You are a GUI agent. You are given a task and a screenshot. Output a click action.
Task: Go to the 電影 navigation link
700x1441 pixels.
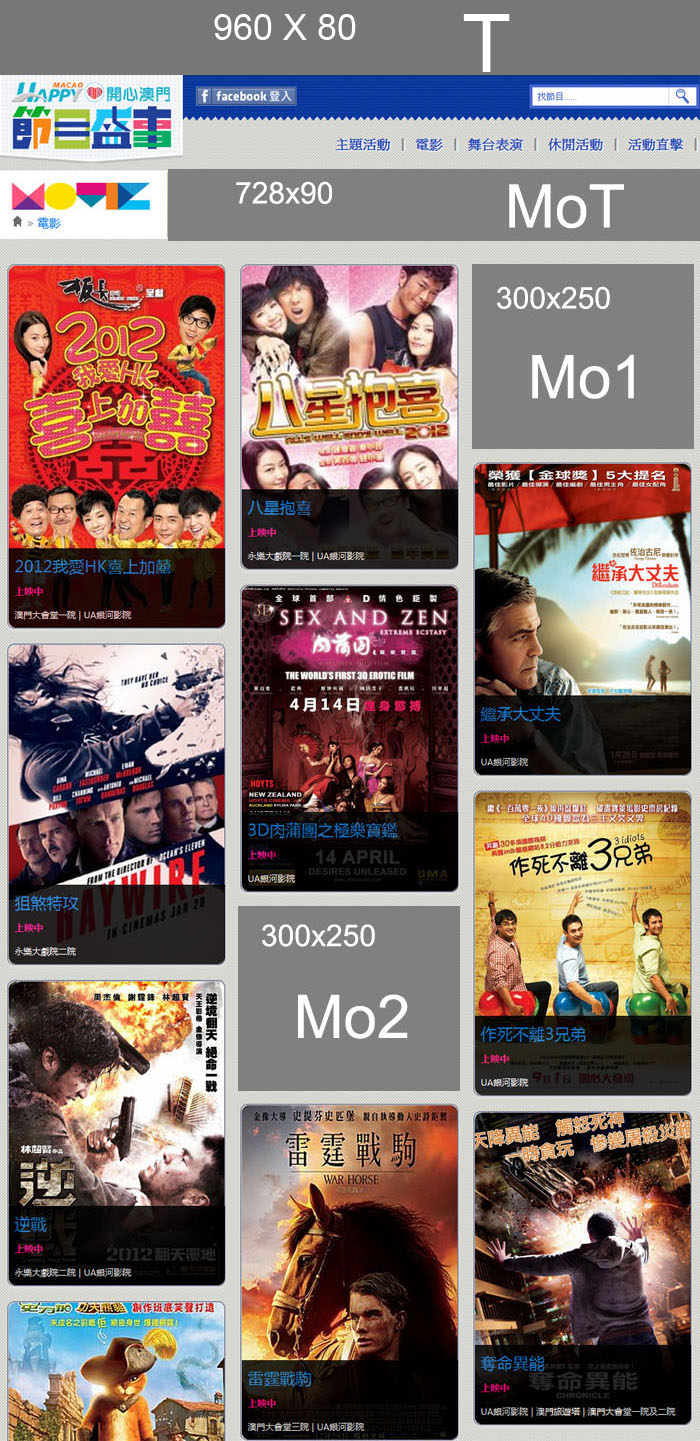pyautogui.click(x=429, y=144)
